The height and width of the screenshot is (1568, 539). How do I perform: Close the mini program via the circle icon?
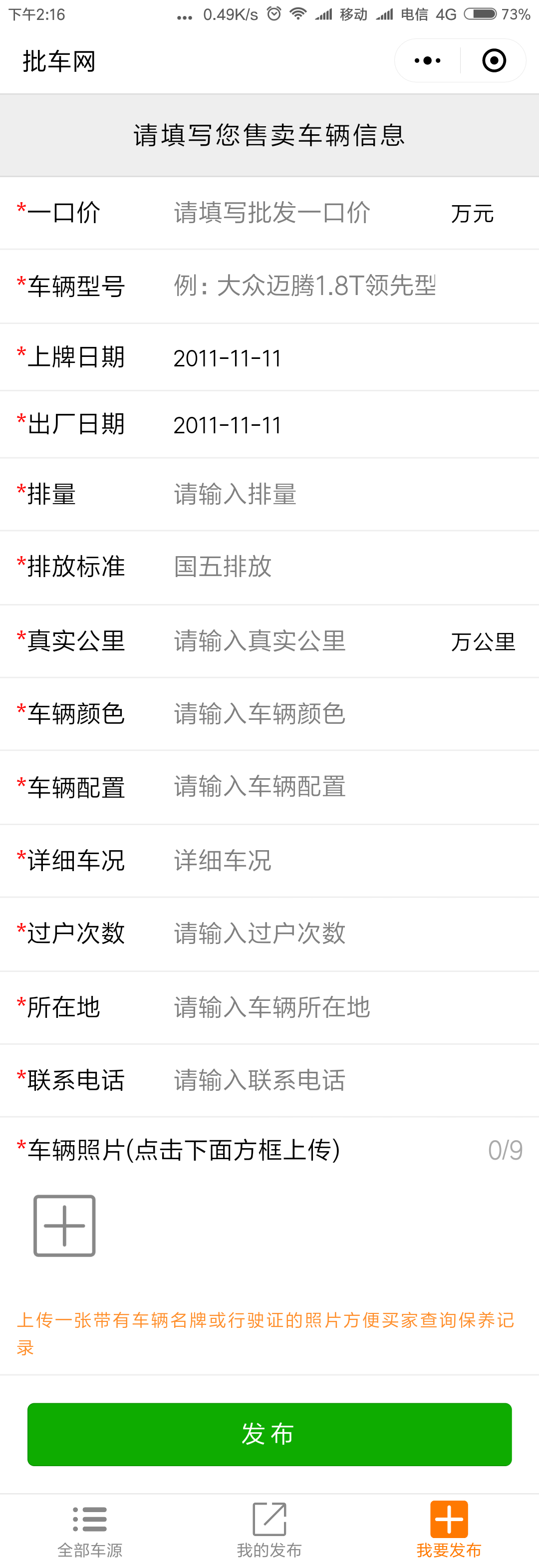494,61
